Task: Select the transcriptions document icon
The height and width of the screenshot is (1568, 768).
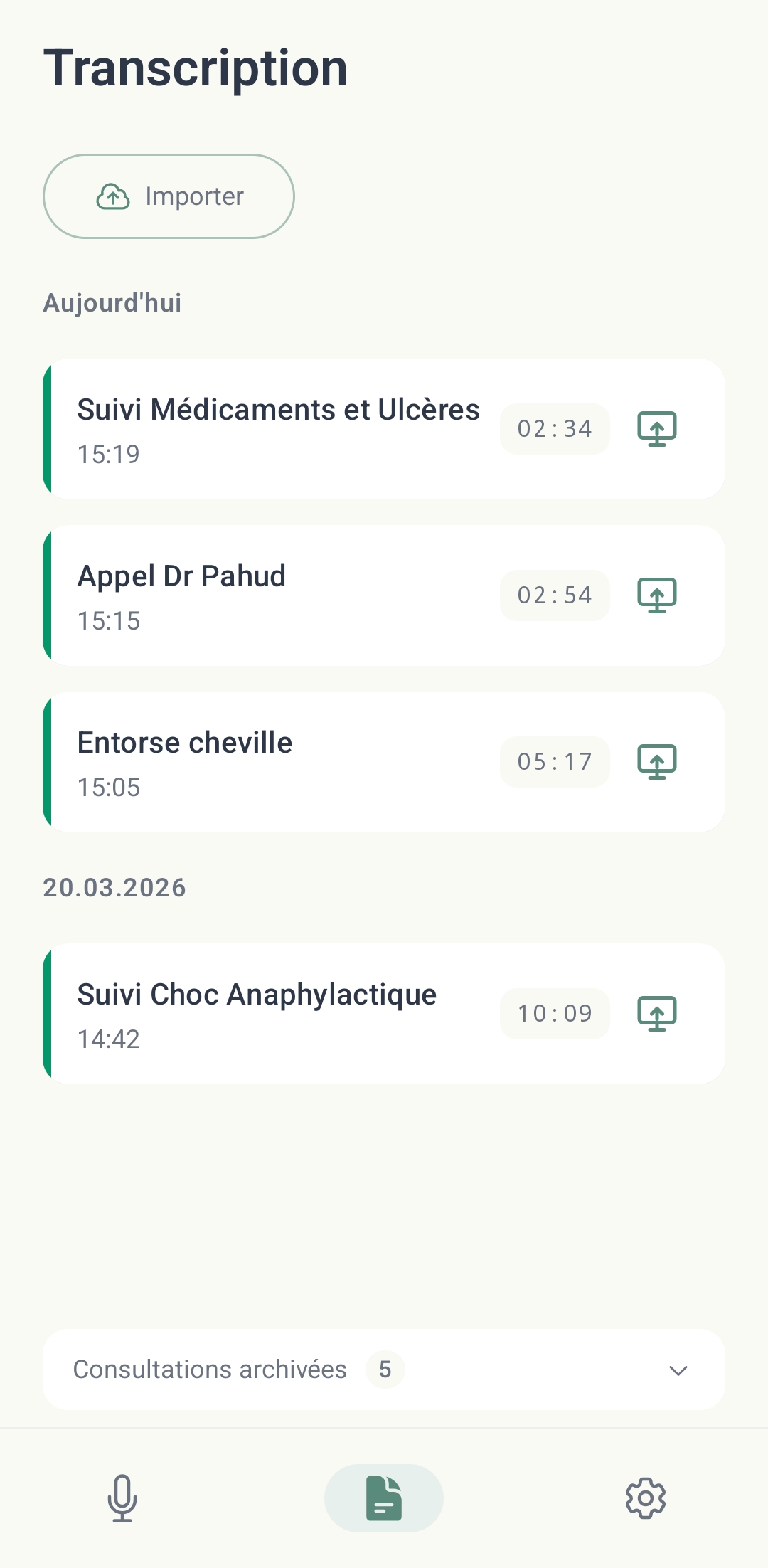Action: pos(383,1497)
